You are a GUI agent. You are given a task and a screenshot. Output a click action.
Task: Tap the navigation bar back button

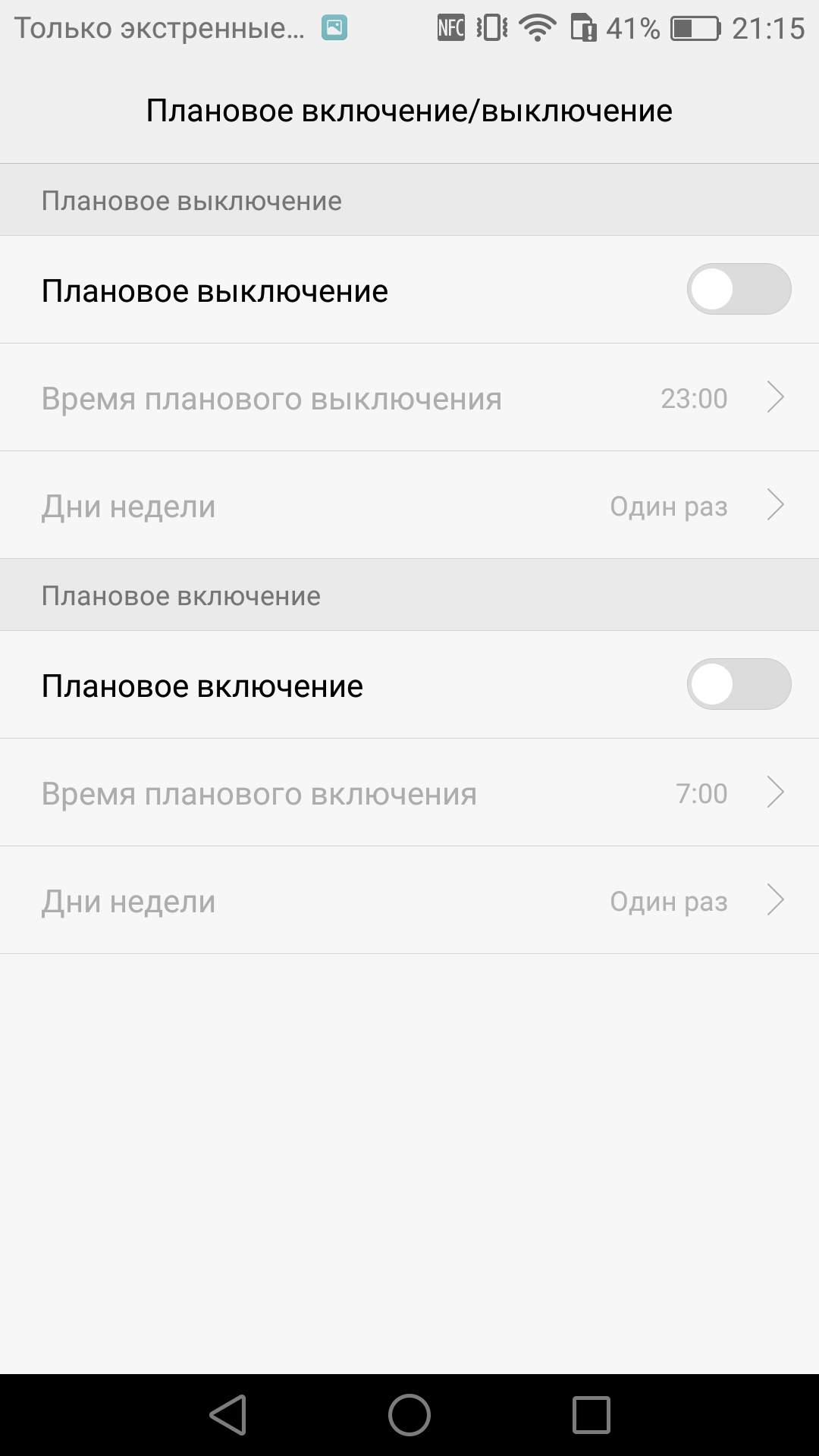(228, 1415)
